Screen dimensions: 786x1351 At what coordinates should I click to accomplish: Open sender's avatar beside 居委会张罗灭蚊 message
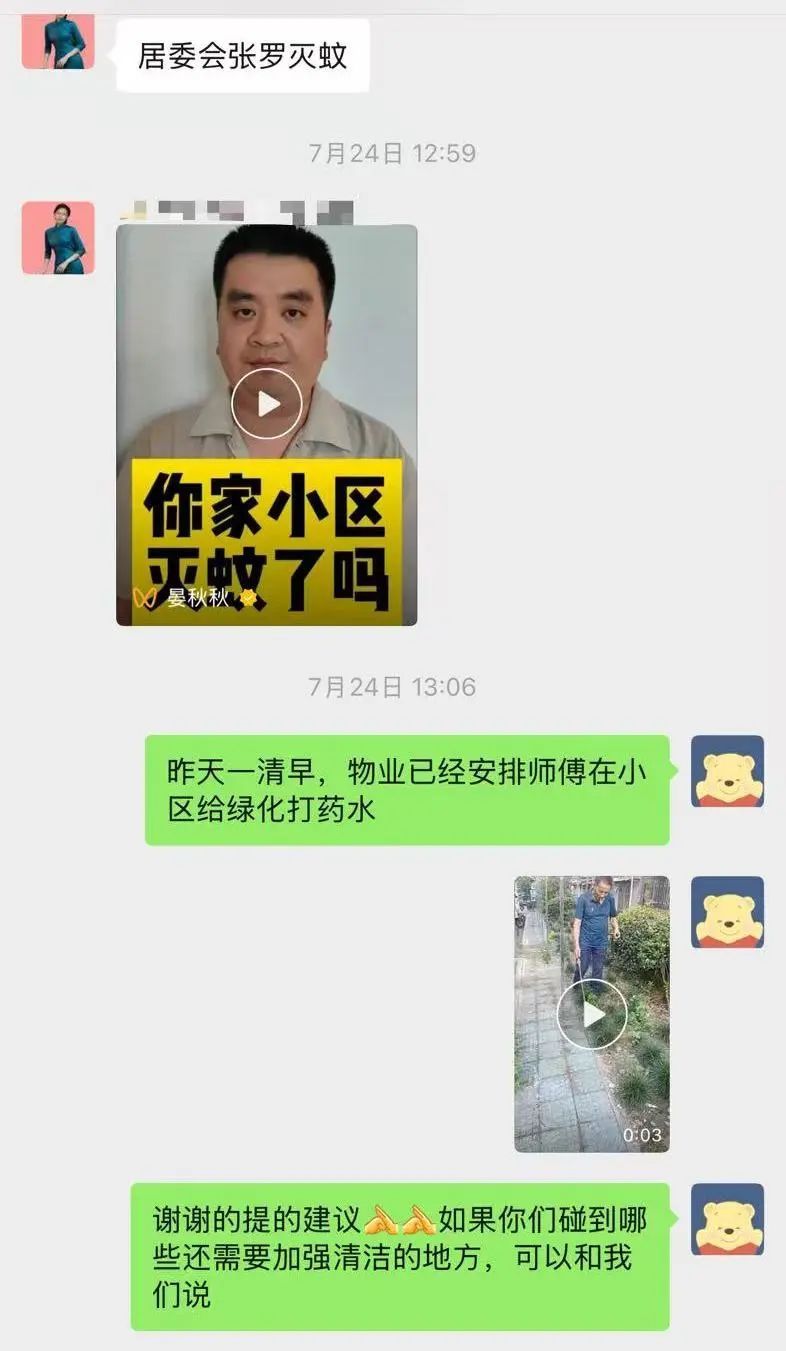pyautogui.click(x=58, y=40)
